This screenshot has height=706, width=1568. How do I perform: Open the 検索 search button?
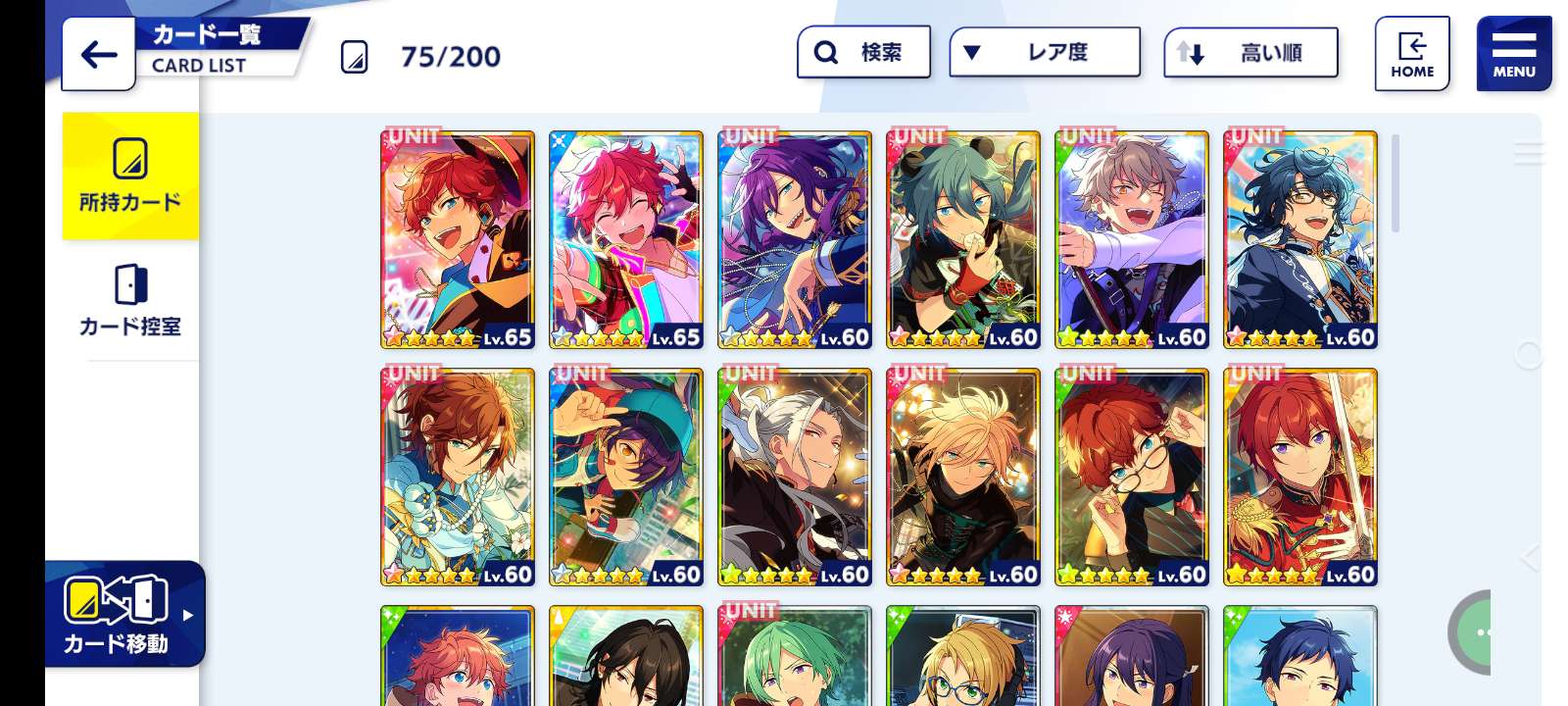(x=863, y=52)
